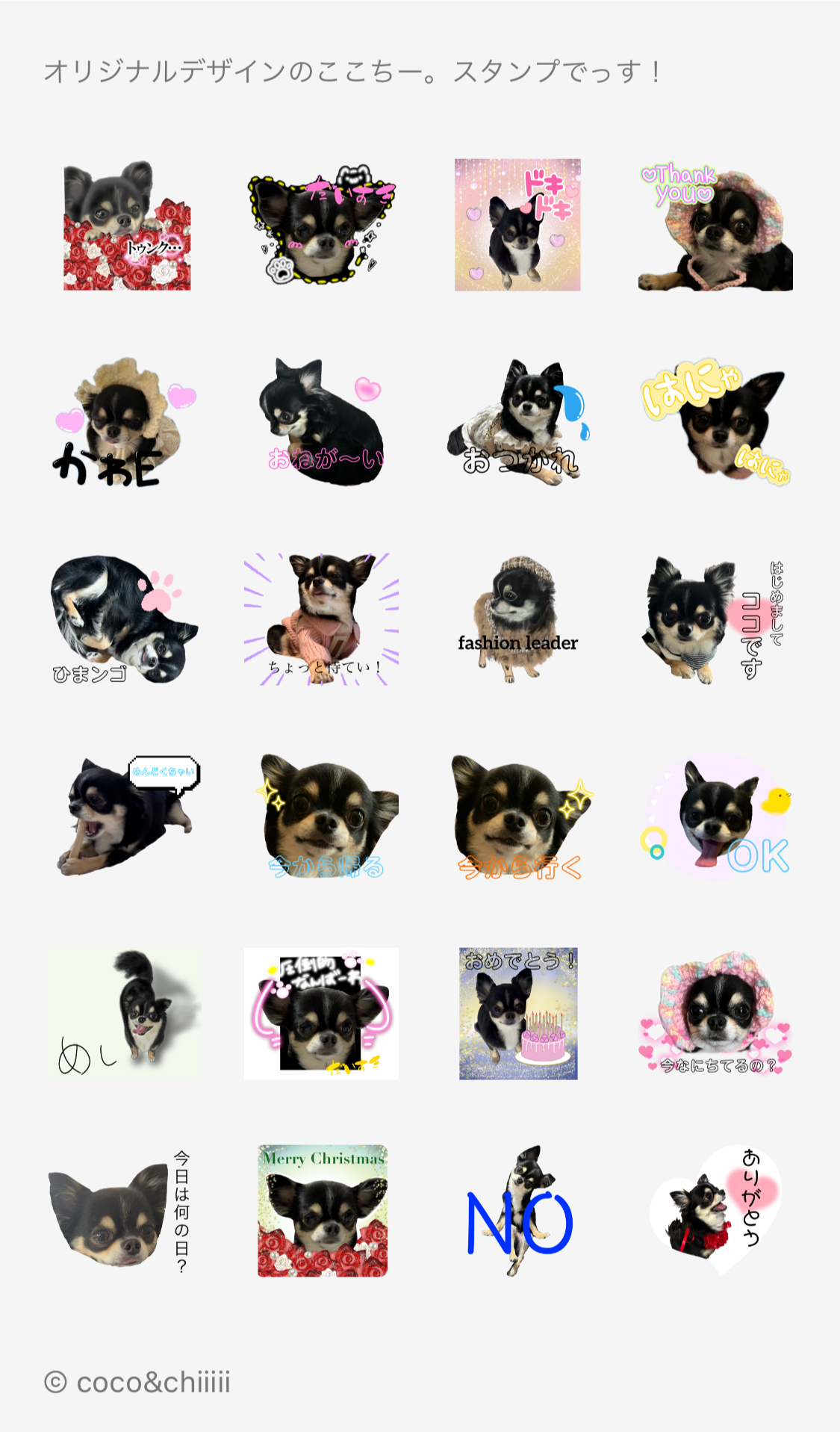Select the ちょっと待てい！ sticker
Viewport: 840px width, 1432px height.
[x=322, y=619]
